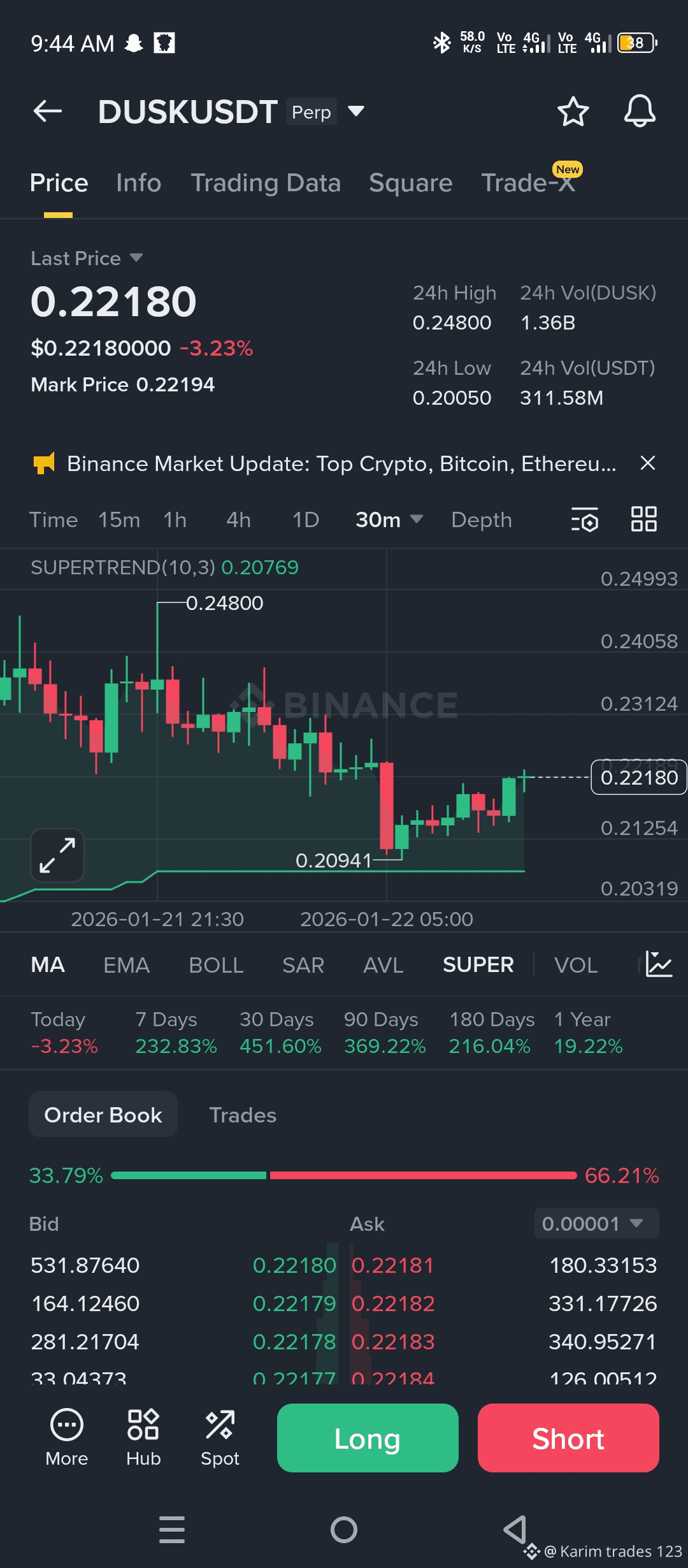The image size is (688, 1568).
Task: Tap the red Short button
Action: (568, 1438)
